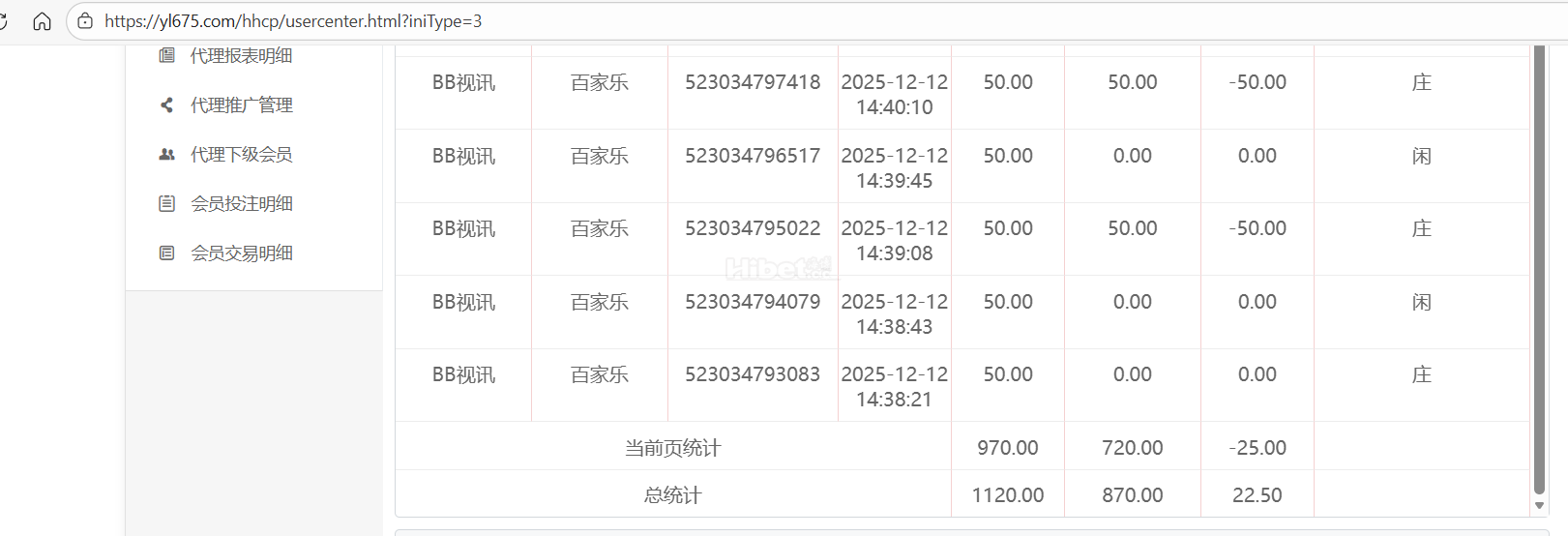1568x536 pixels.
Task: Tap the scrollbar down arrow
Action: click(x=1539, y=506)
